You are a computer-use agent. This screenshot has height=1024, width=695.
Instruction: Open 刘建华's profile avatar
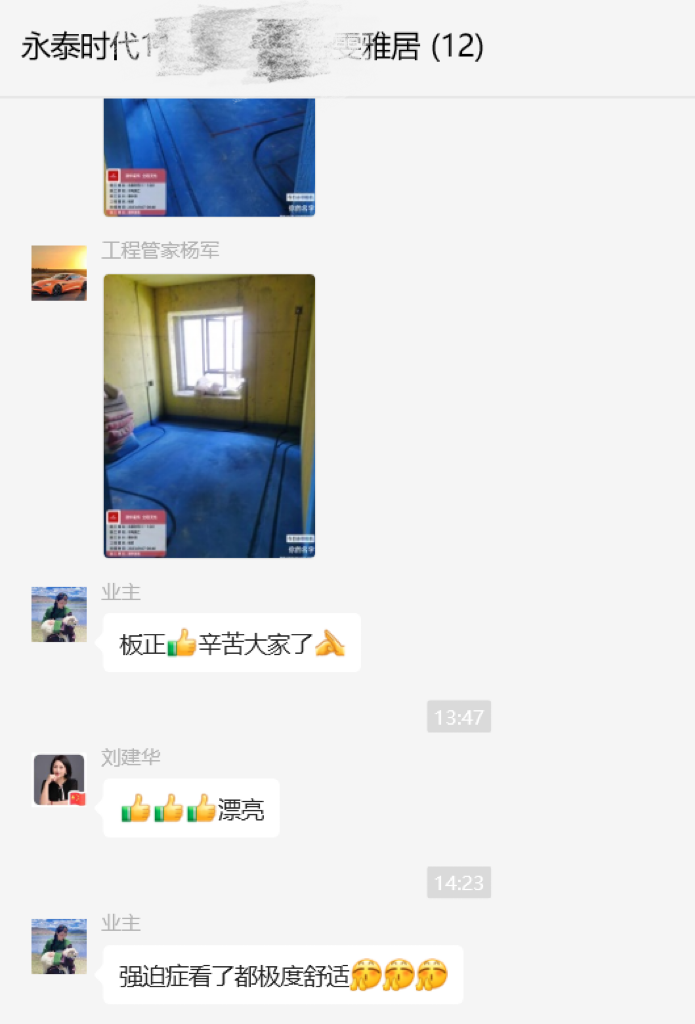59,780
